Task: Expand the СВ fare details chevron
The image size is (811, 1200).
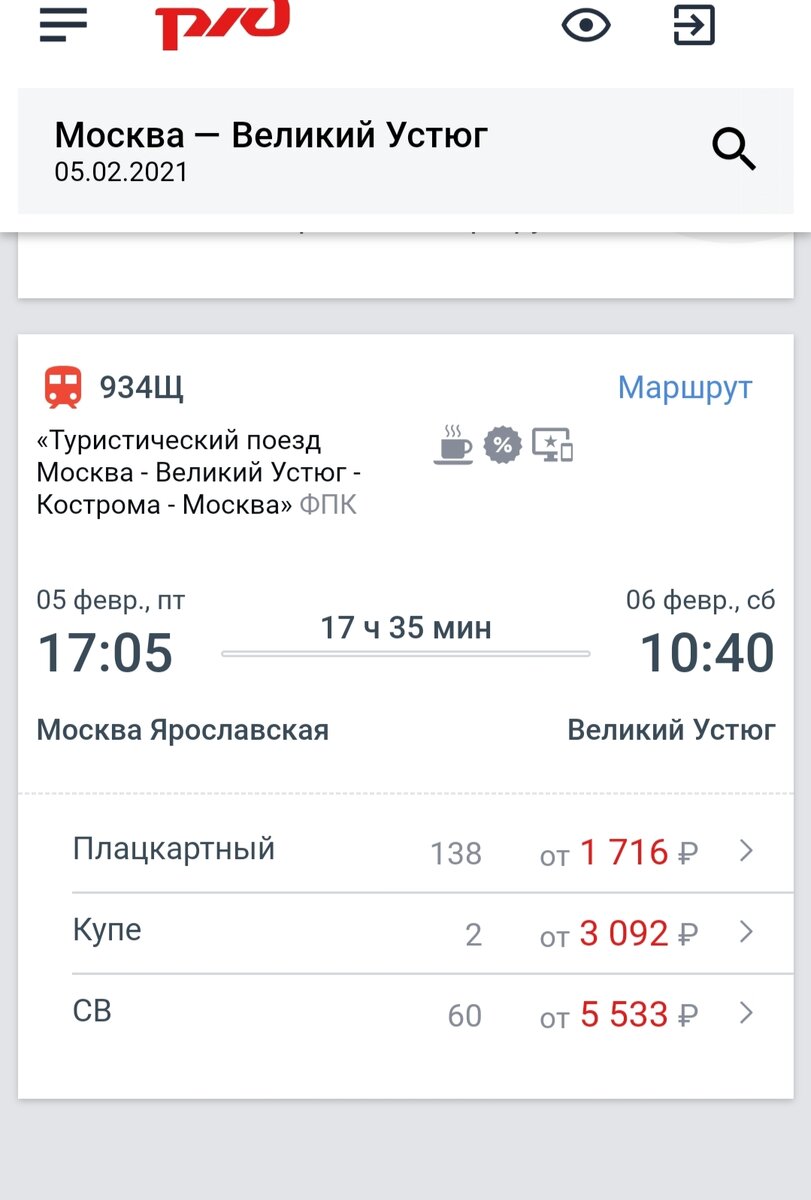Action: tap(744, 1012)
